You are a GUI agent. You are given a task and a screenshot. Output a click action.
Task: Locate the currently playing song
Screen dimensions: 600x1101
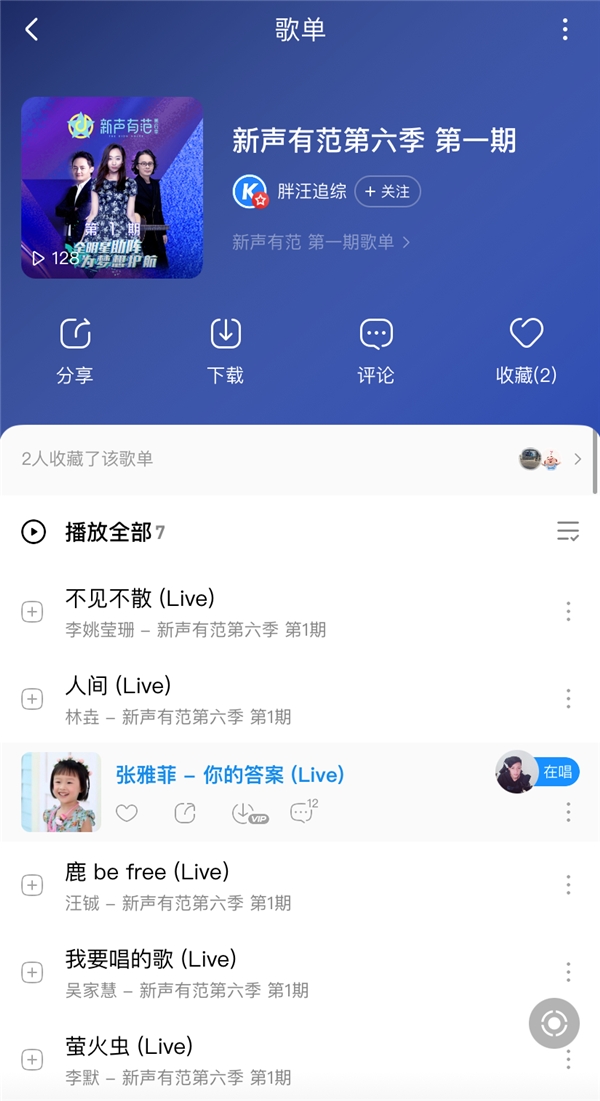(554, 1023)
